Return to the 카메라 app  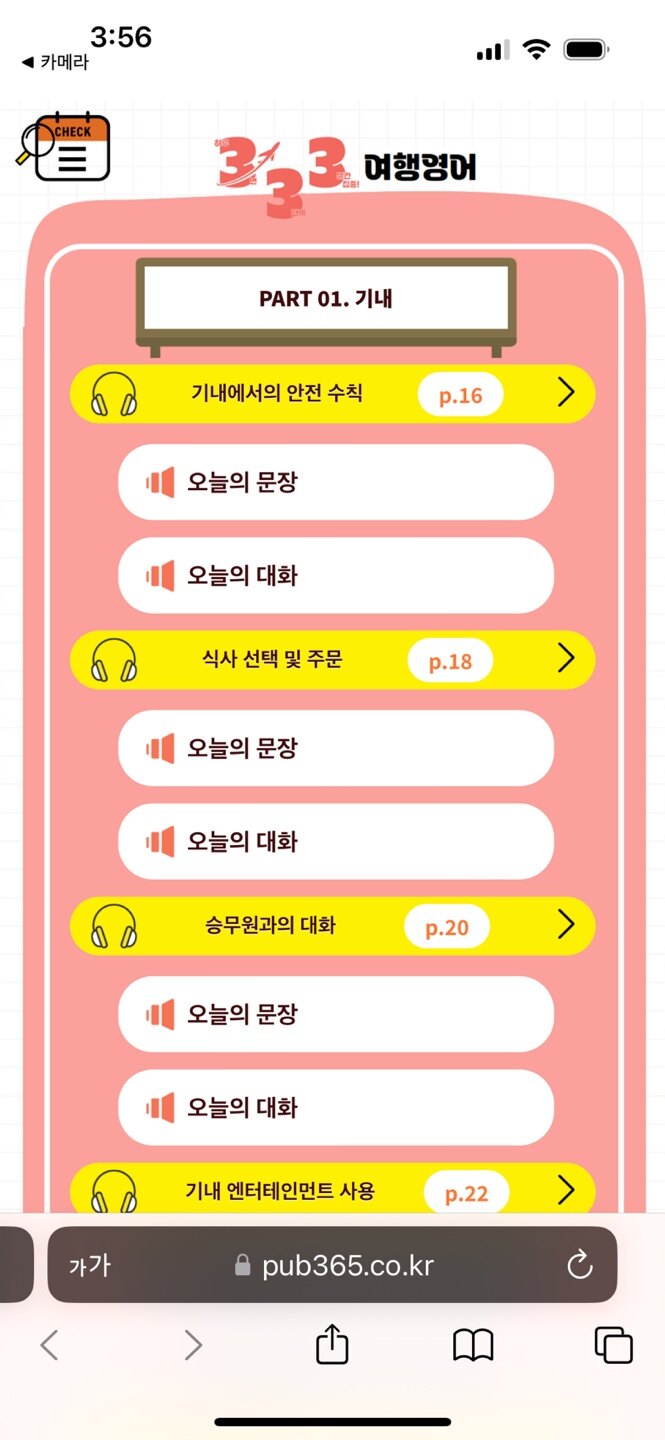pyautogui.click(x=55, y=63)
